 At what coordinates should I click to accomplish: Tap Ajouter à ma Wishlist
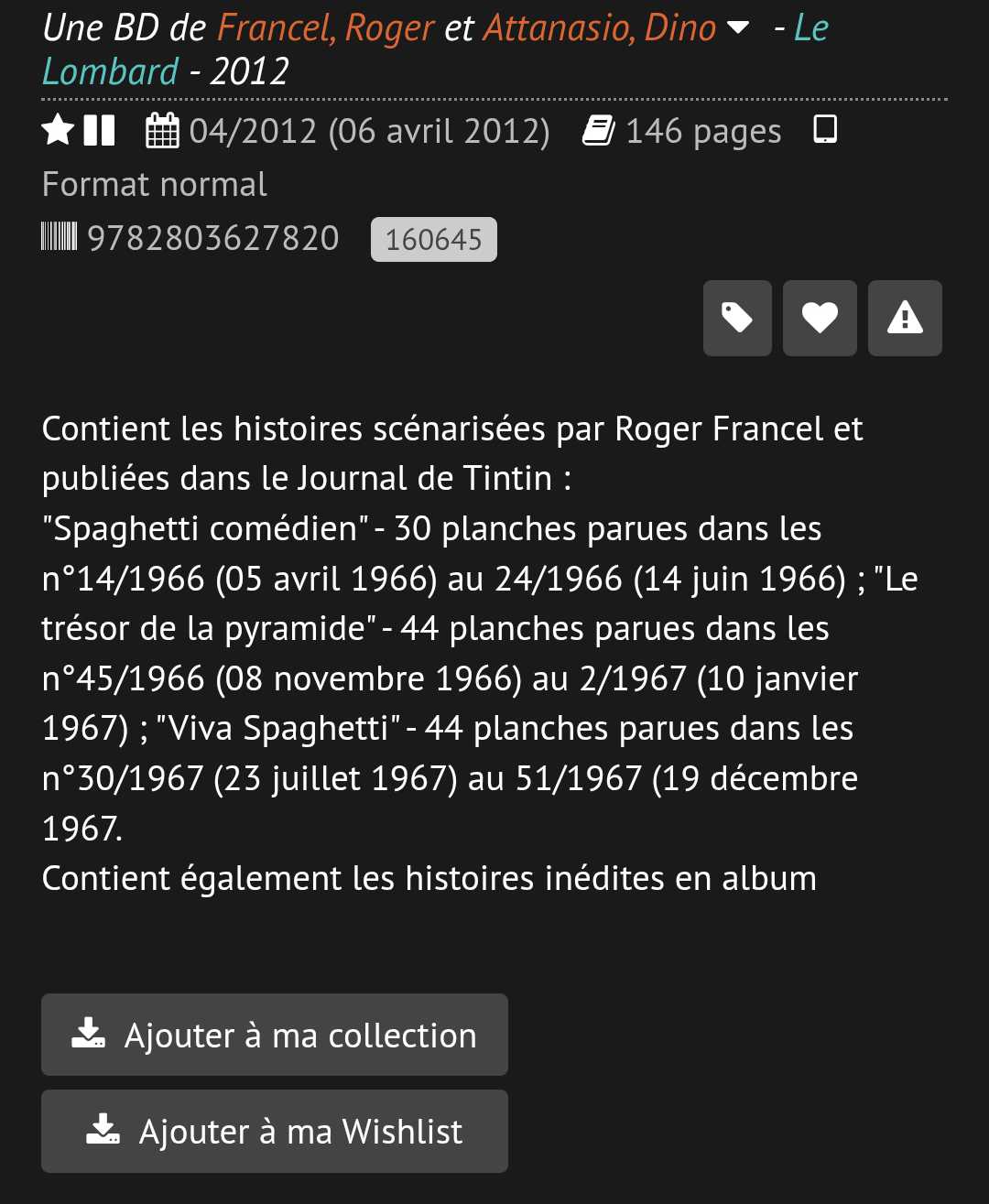(275, 1131)
